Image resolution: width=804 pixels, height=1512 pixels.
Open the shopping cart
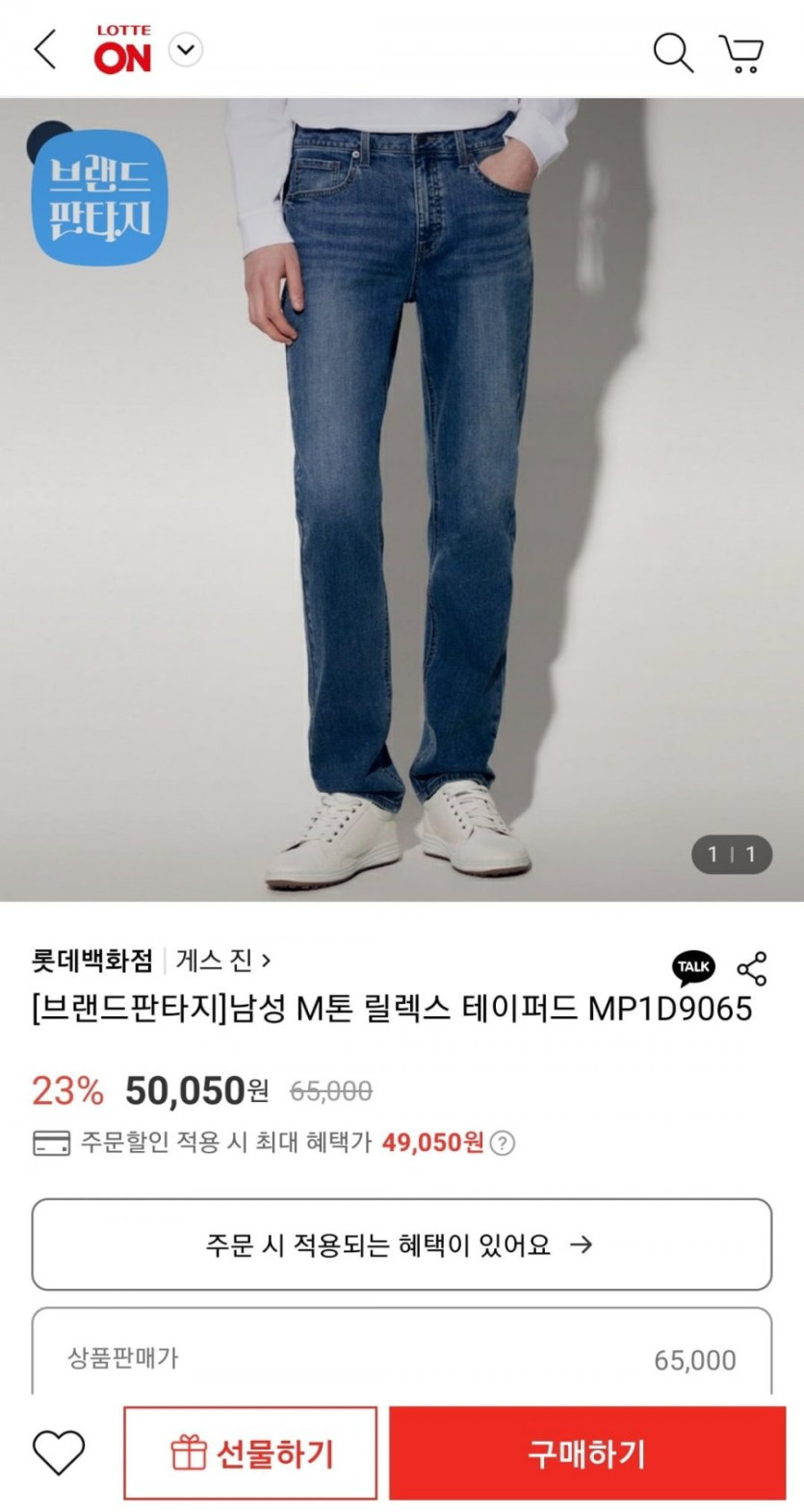[741, 53]
